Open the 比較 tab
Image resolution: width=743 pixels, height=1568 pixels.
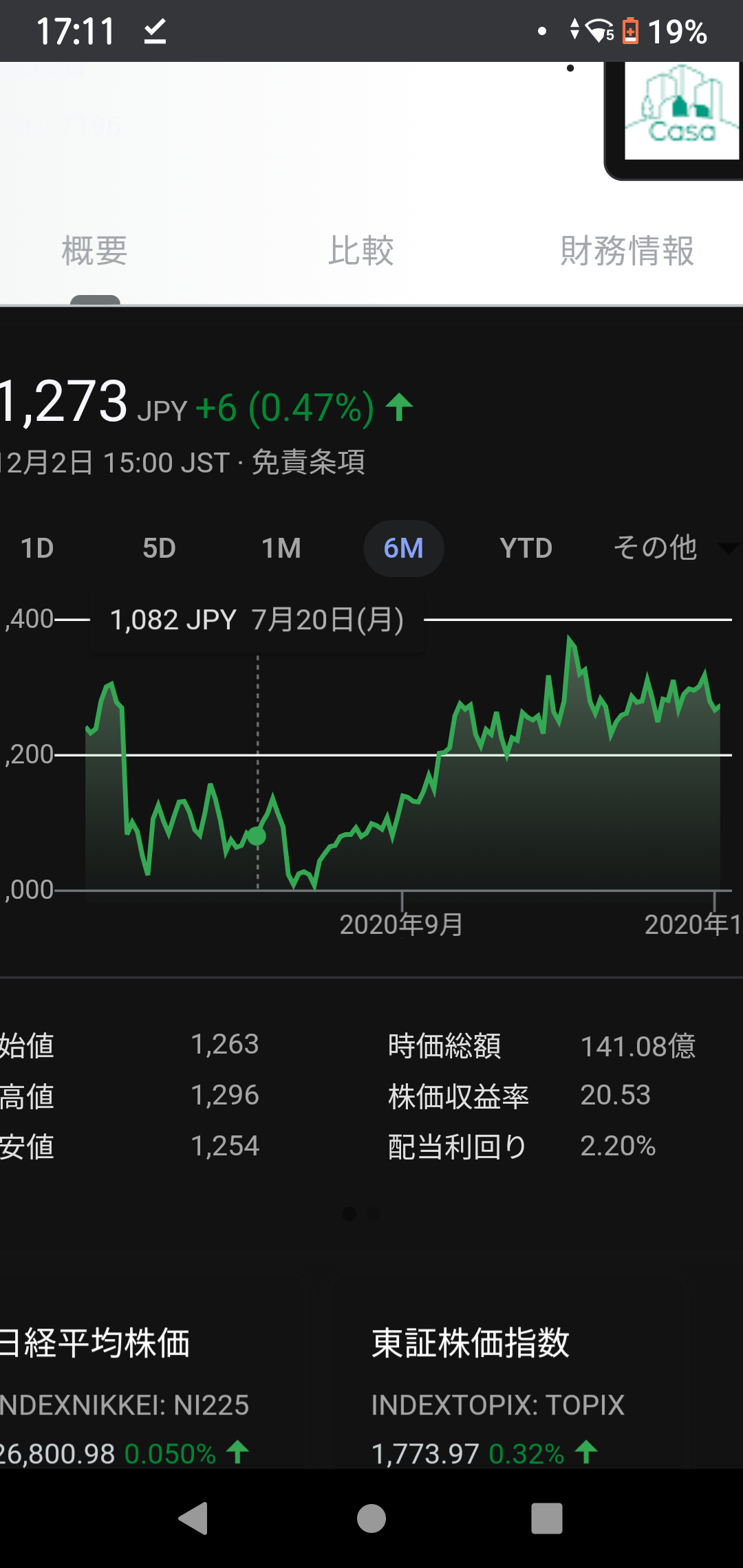coord(360,251)
